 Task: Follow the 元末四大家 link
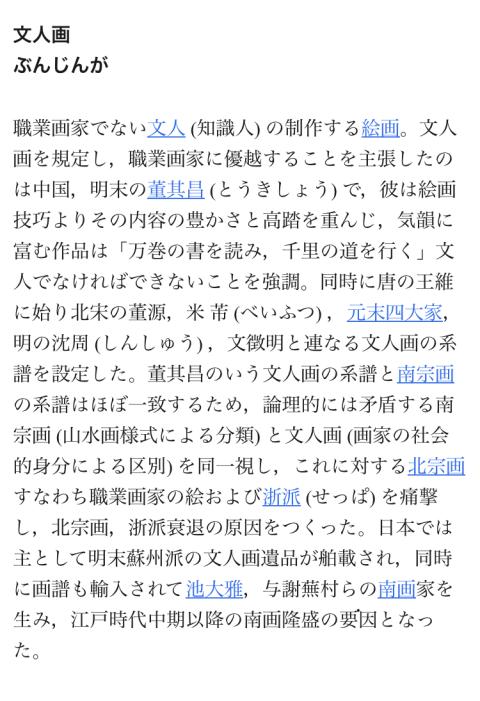click(x=395, y=312)
